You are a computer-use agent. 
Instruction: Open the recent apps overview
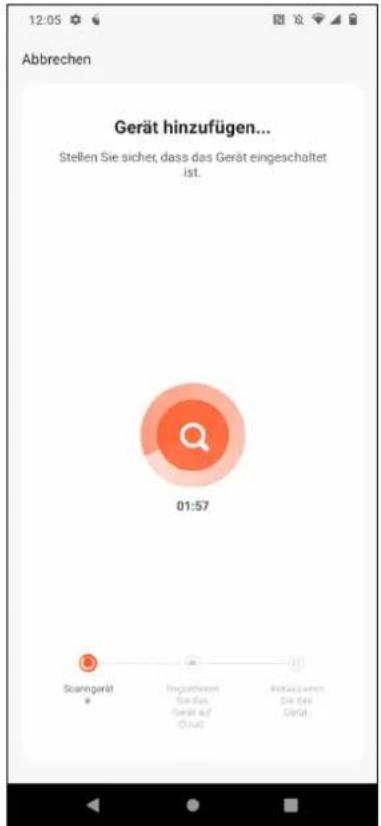click(x=290, y=804)
